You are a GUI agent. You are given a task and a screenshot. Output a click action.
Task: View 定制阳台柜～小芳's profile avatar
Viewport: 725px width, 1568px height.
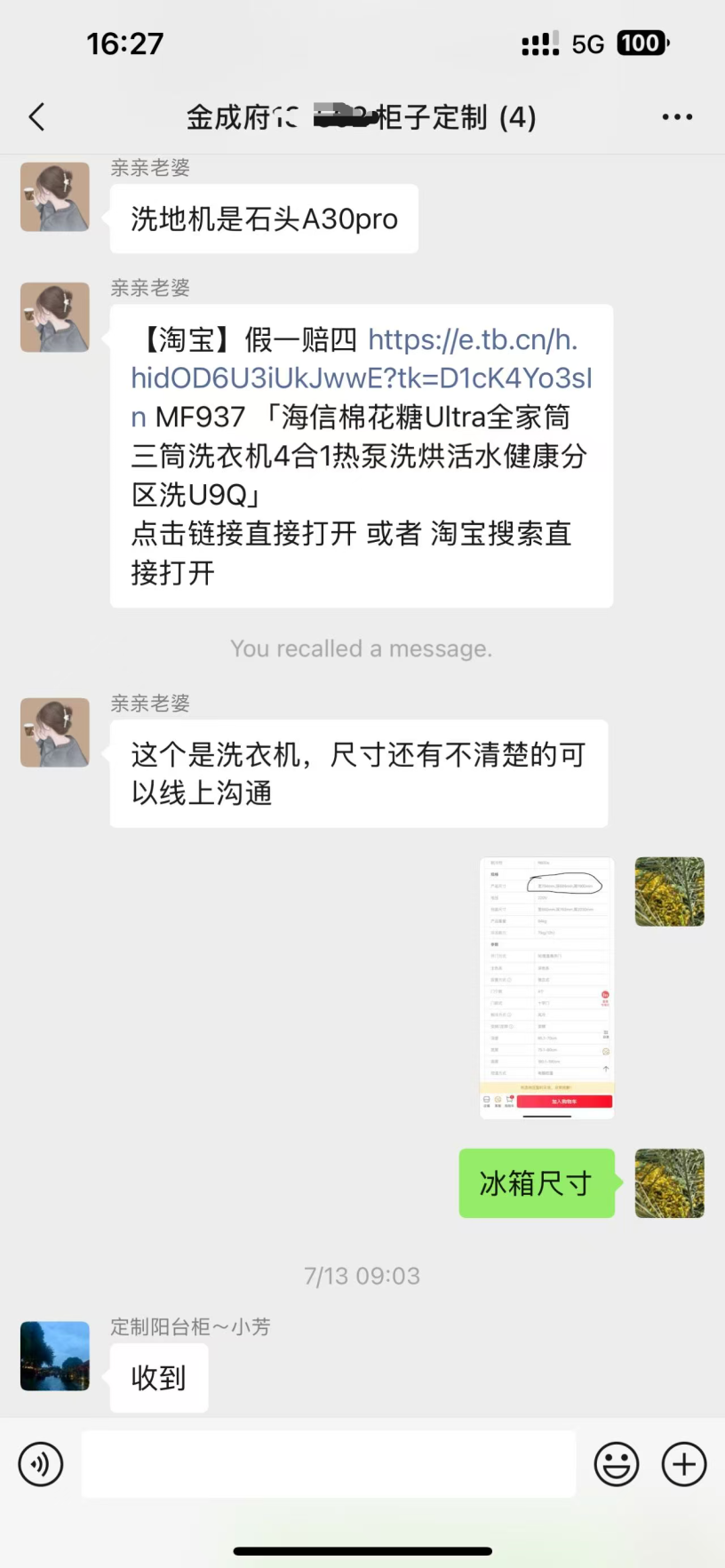click(55, 1355)
